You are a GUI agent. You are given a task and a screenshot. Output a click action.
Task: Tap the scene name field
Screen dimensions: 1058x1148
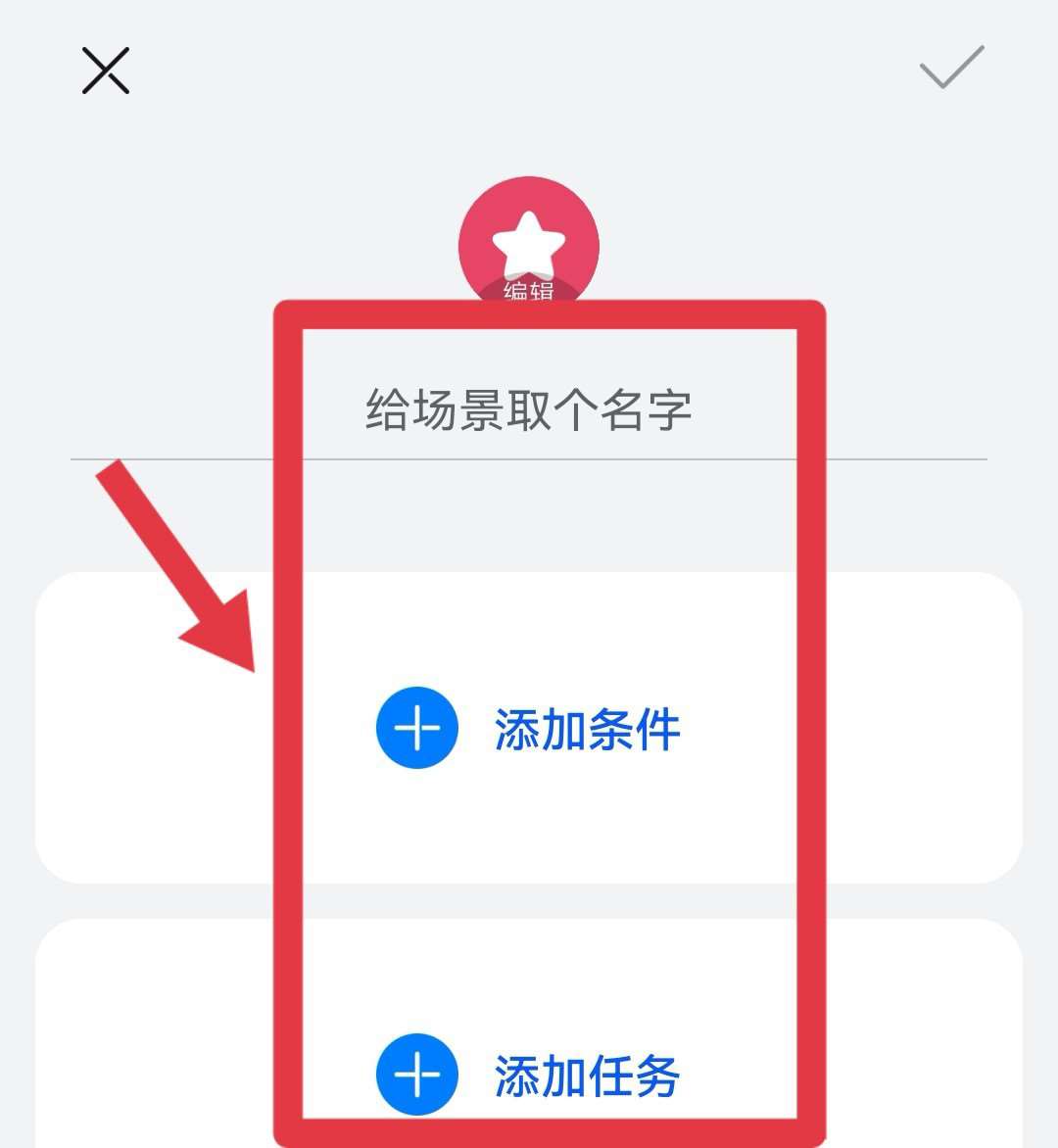tap(529, 410)
